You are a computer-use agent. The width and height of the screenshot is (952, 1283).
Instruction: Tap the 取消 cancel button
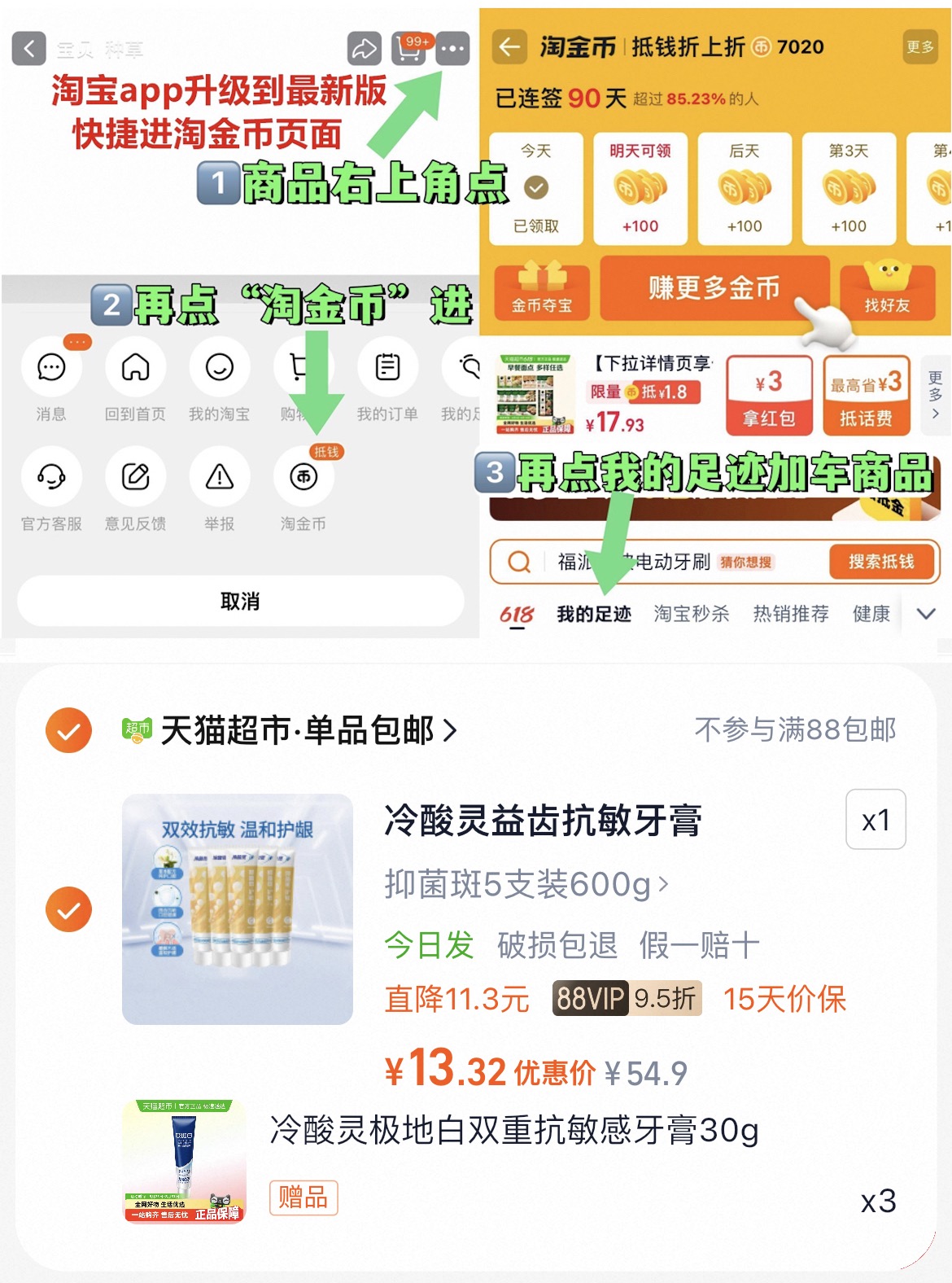pyautogui.click(x=239, y=602)
